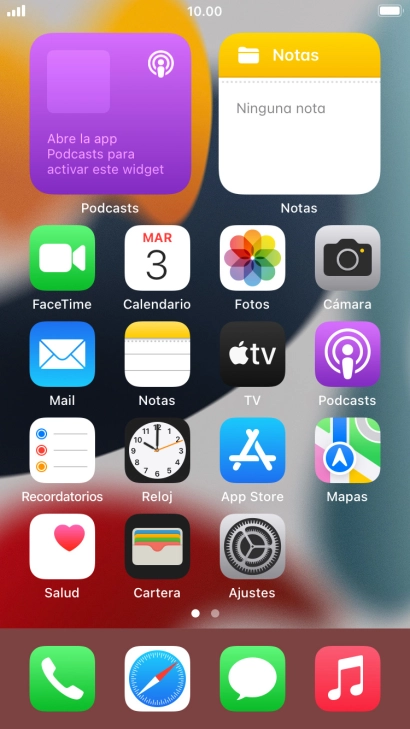Tap the Podcasts widget
Image resolution: width=410 pixels, height=729 pixels.
[x=110, y=113]
